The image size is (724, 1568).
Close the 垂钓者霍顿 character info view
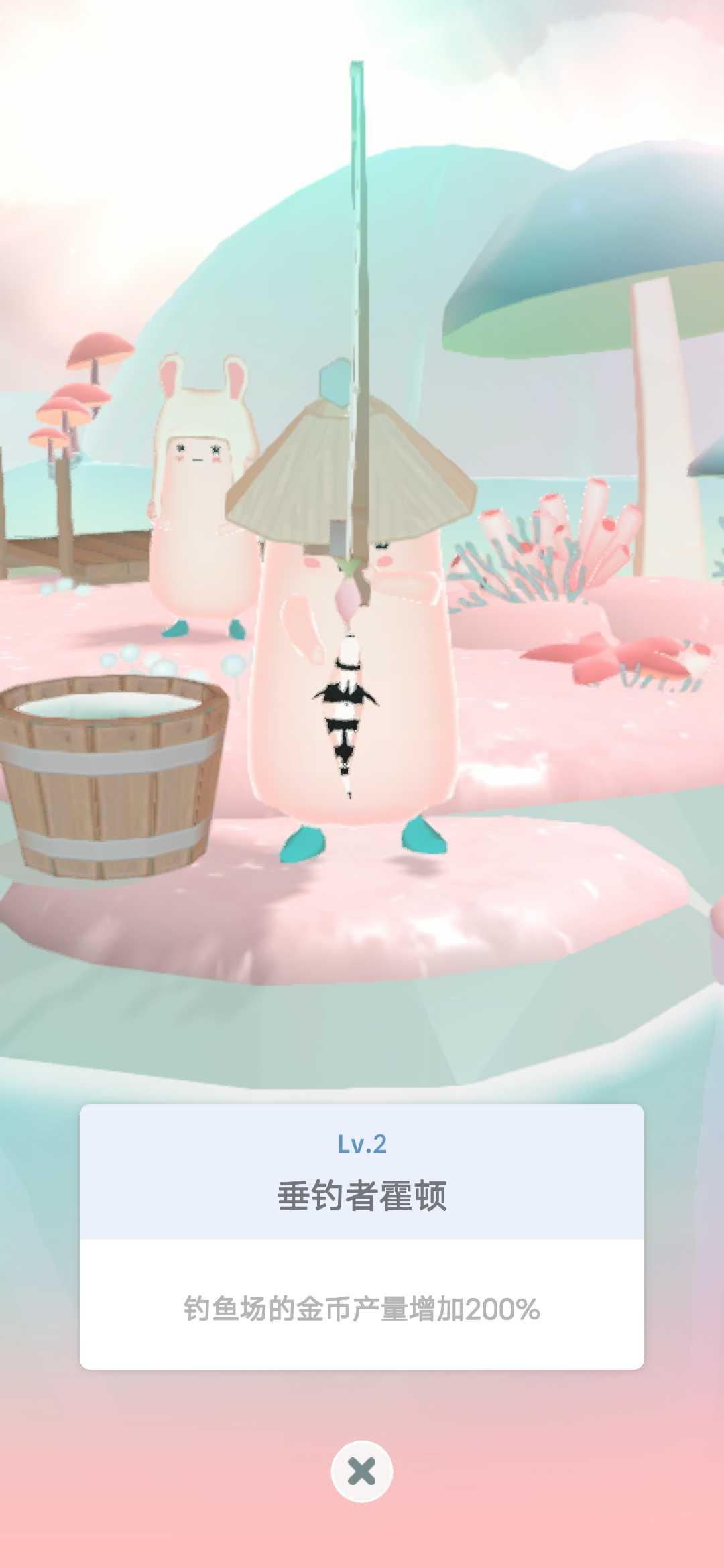tap(361, 1471)
